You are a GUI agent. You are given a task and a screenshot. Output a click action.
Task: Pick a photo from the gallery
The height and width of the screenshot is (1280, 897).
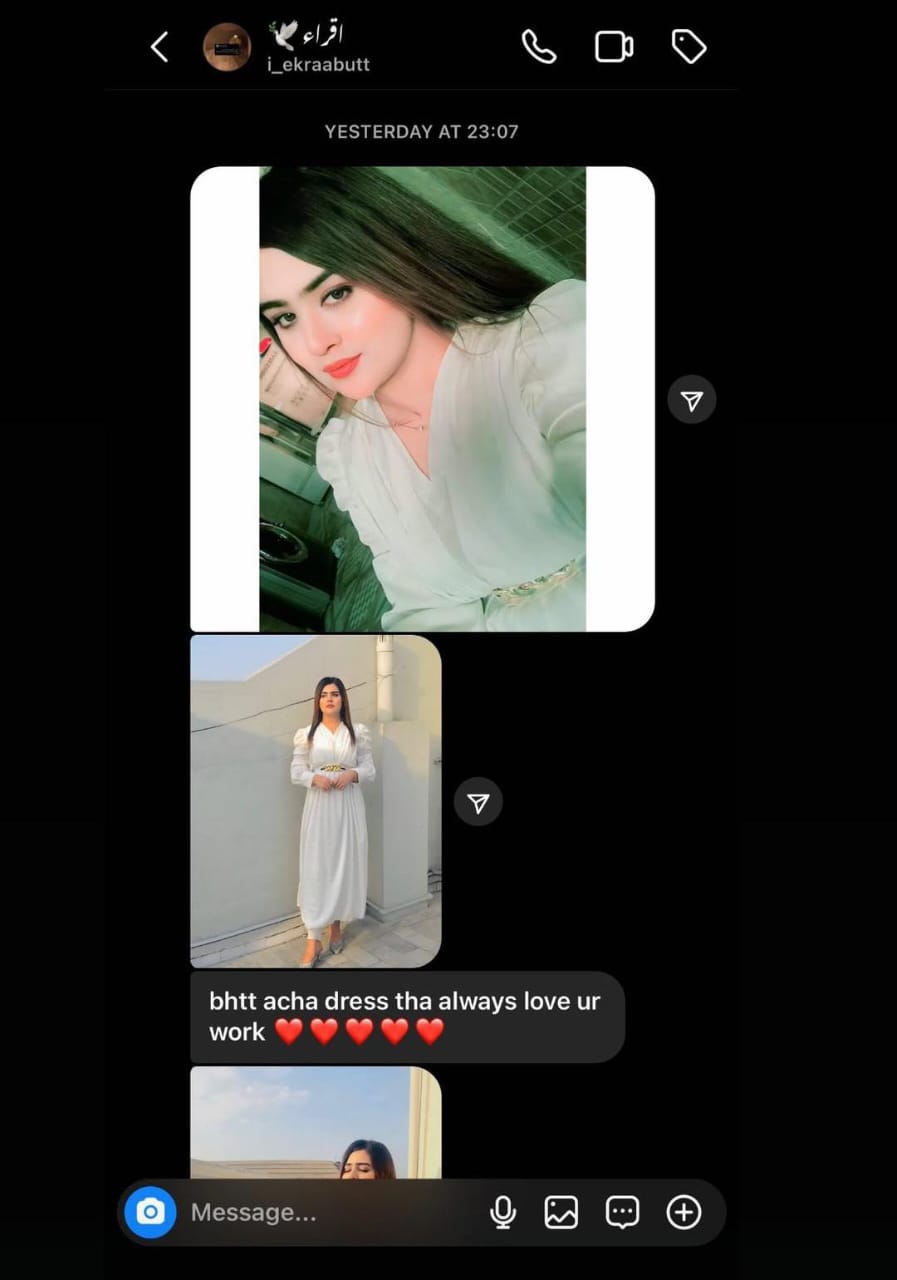(561, 1212)
